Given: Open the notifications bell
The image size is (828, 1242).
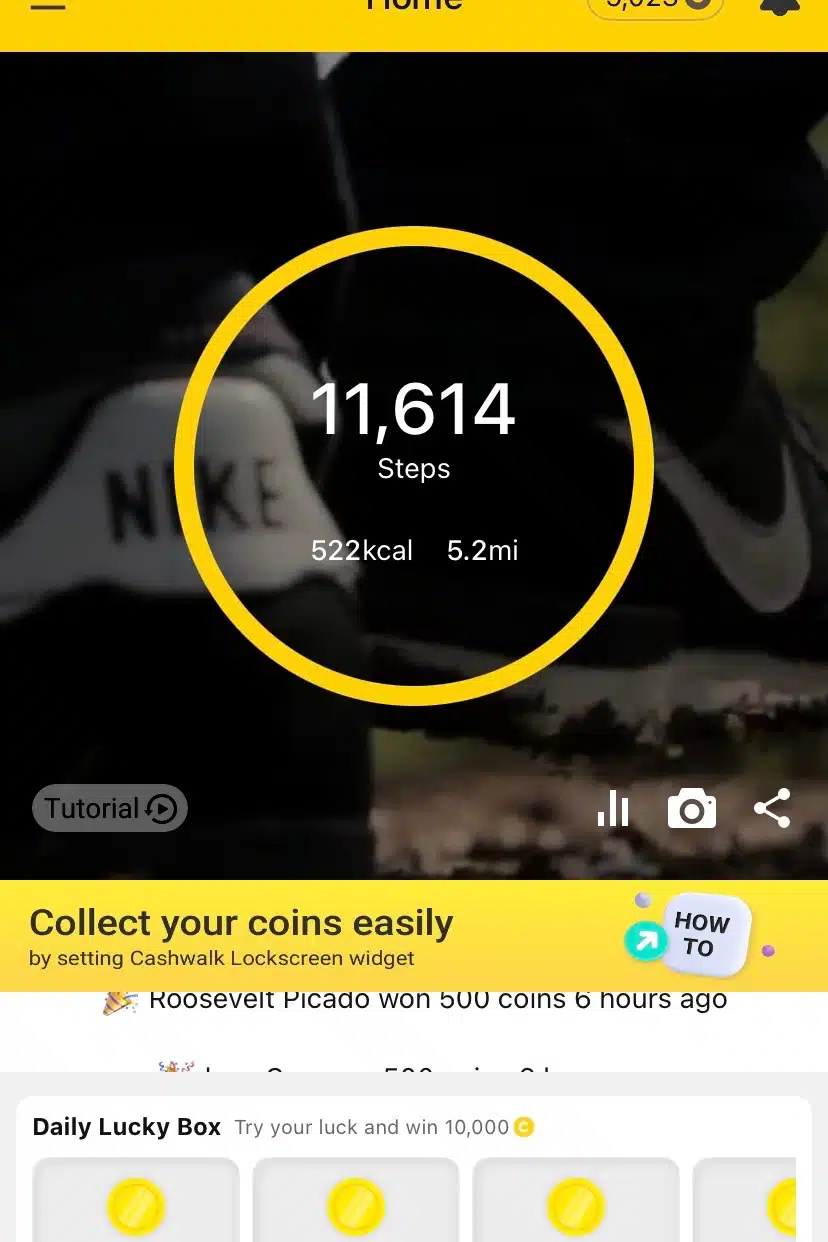Looking at the screenshot, I should (x=780, y=7).
